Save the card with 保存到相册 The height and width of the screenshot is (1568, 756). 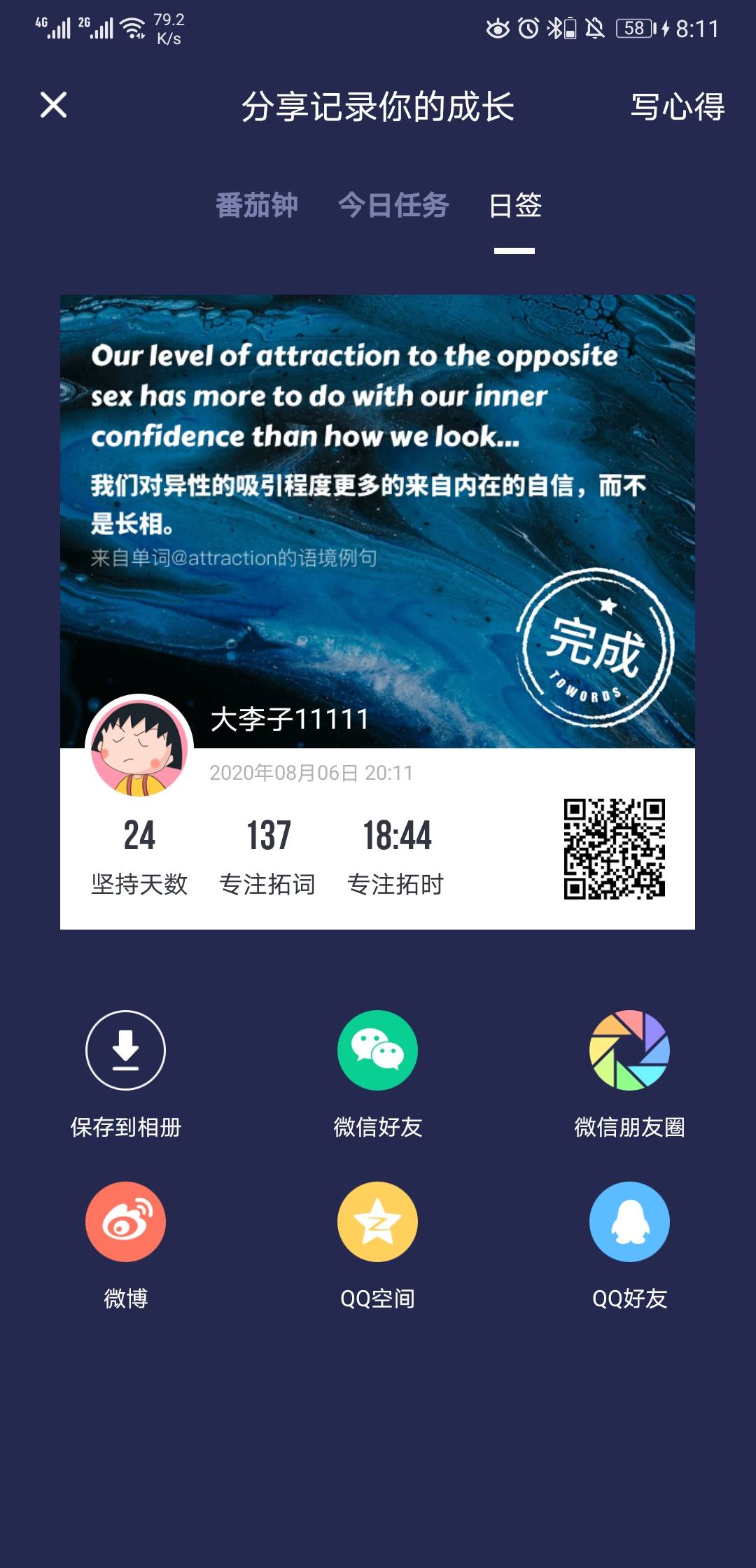click(126, 1050)
